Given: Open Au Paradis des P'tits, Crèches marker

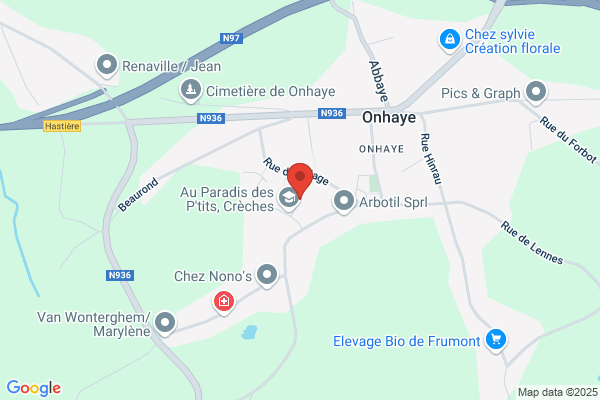Looking at the screenshot, I should click(x=289, y=198).
